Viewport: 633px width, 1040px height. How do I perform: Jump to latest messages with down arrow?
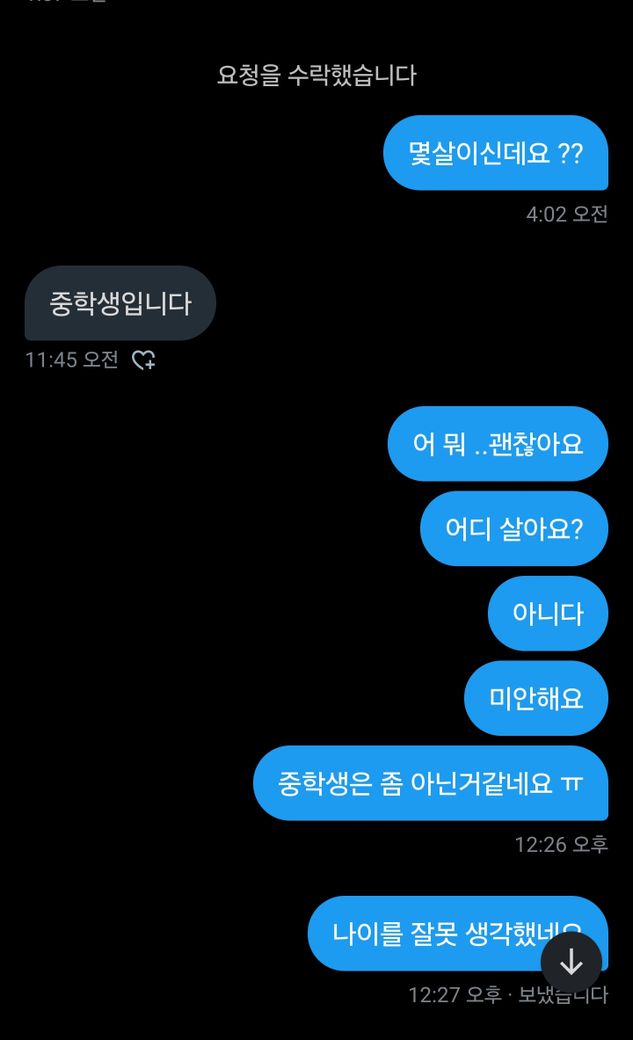point(571,962)
